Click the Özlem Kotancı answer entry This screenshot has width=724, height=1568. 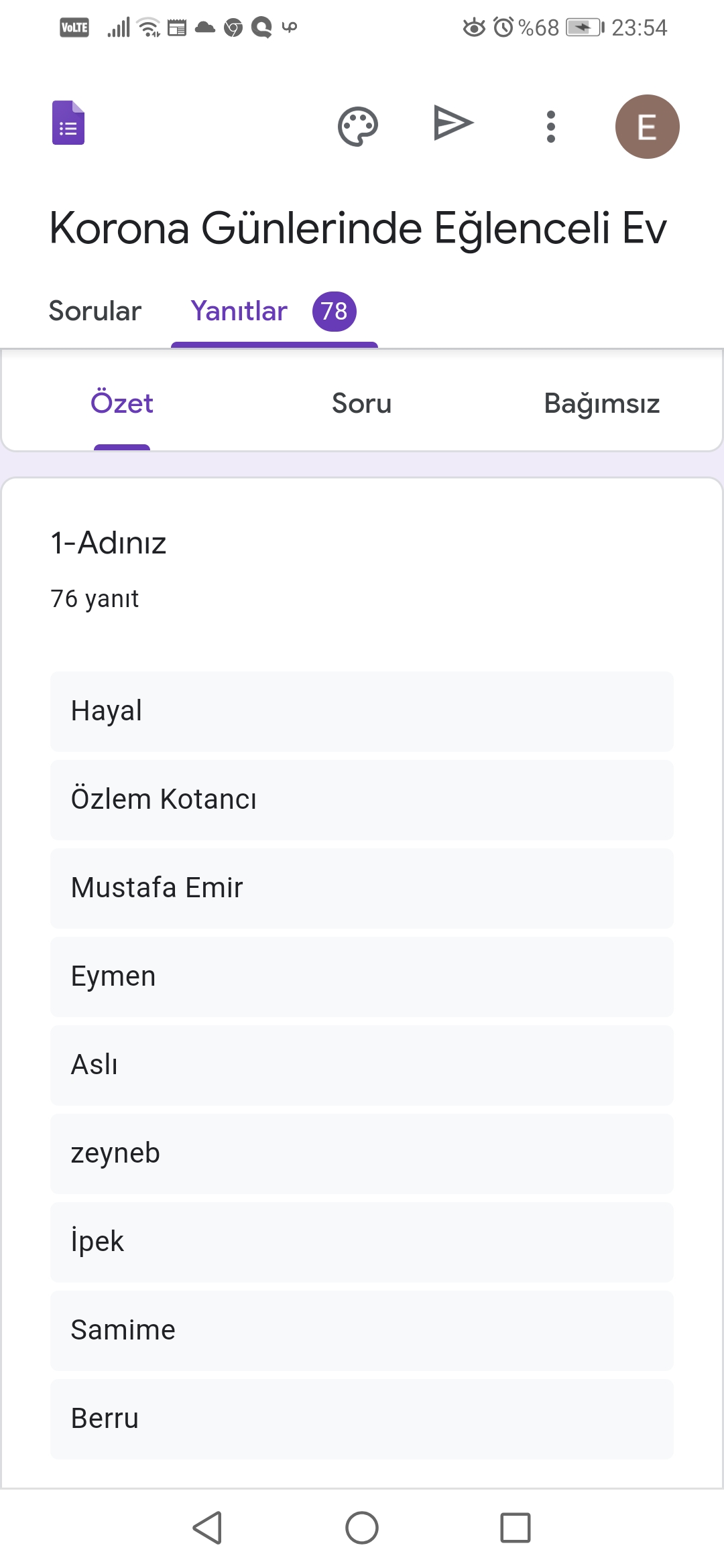[361, 799]
